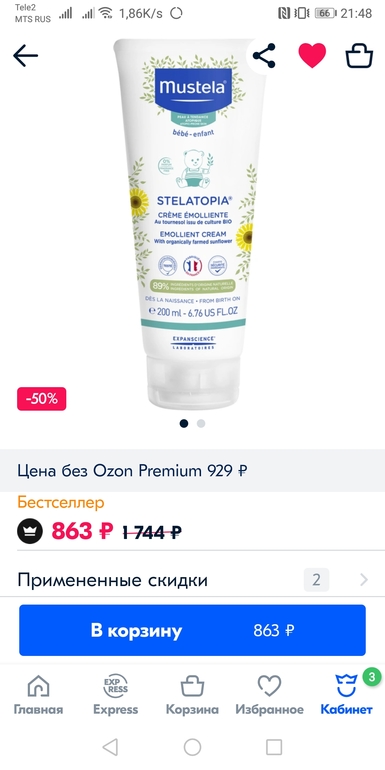The image size is (385, 770).
Task: Select the second image page dot
Action: 201,423
